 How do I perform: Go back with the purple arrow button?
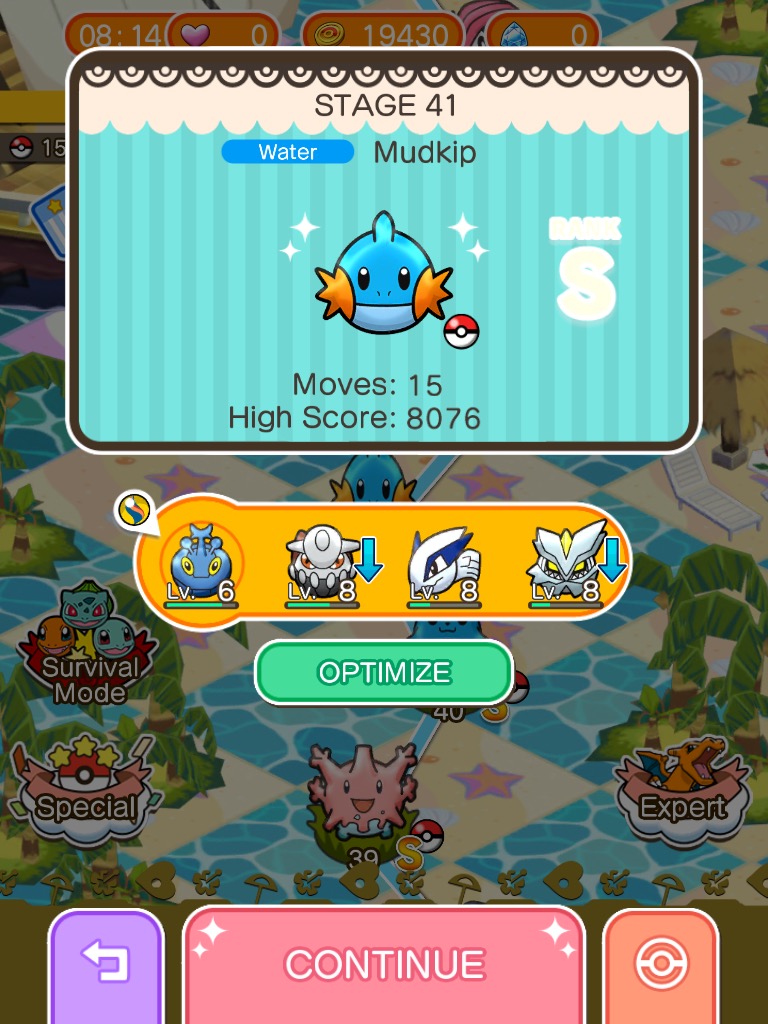coord(105,964)
